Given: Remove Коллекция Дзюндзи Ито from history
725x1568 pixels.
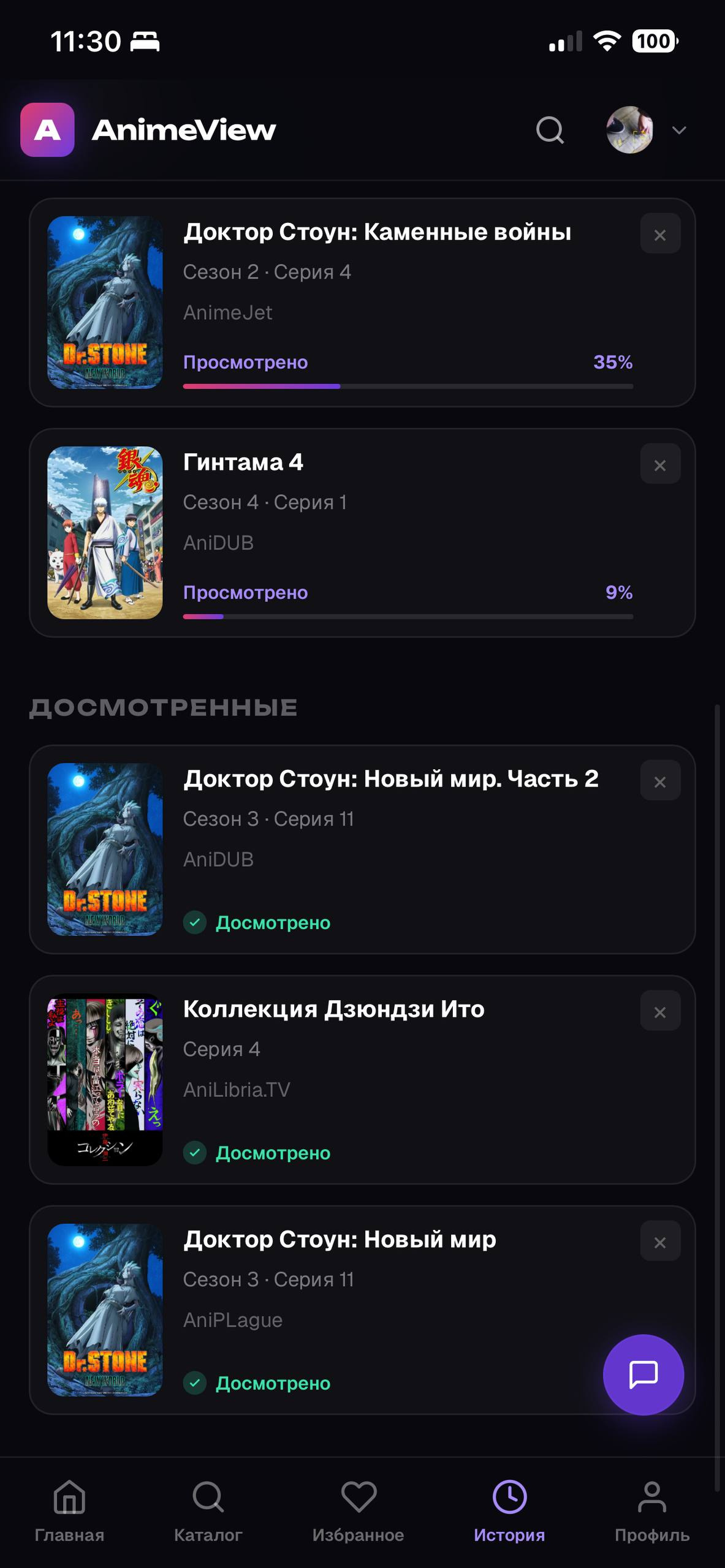Looking at the screenshot, I should pos(660,1011).
